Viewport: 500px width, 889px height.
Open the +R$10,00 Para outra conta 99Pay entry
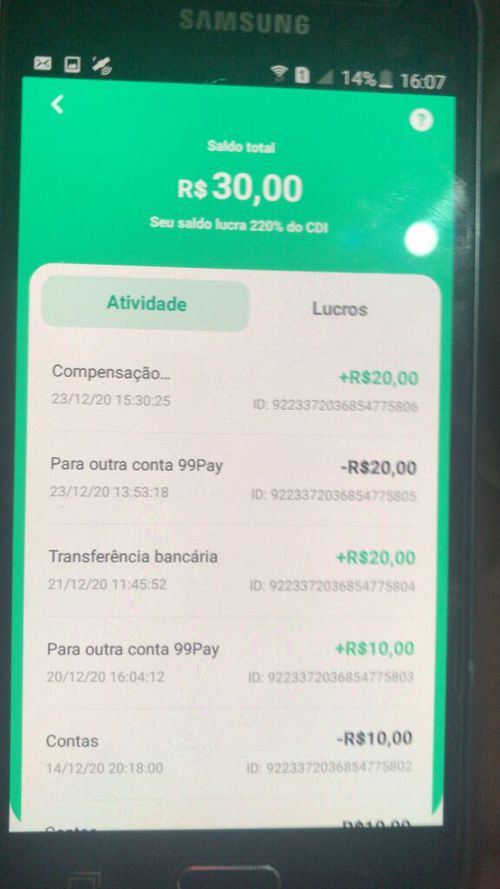click(x=230, y=661)
